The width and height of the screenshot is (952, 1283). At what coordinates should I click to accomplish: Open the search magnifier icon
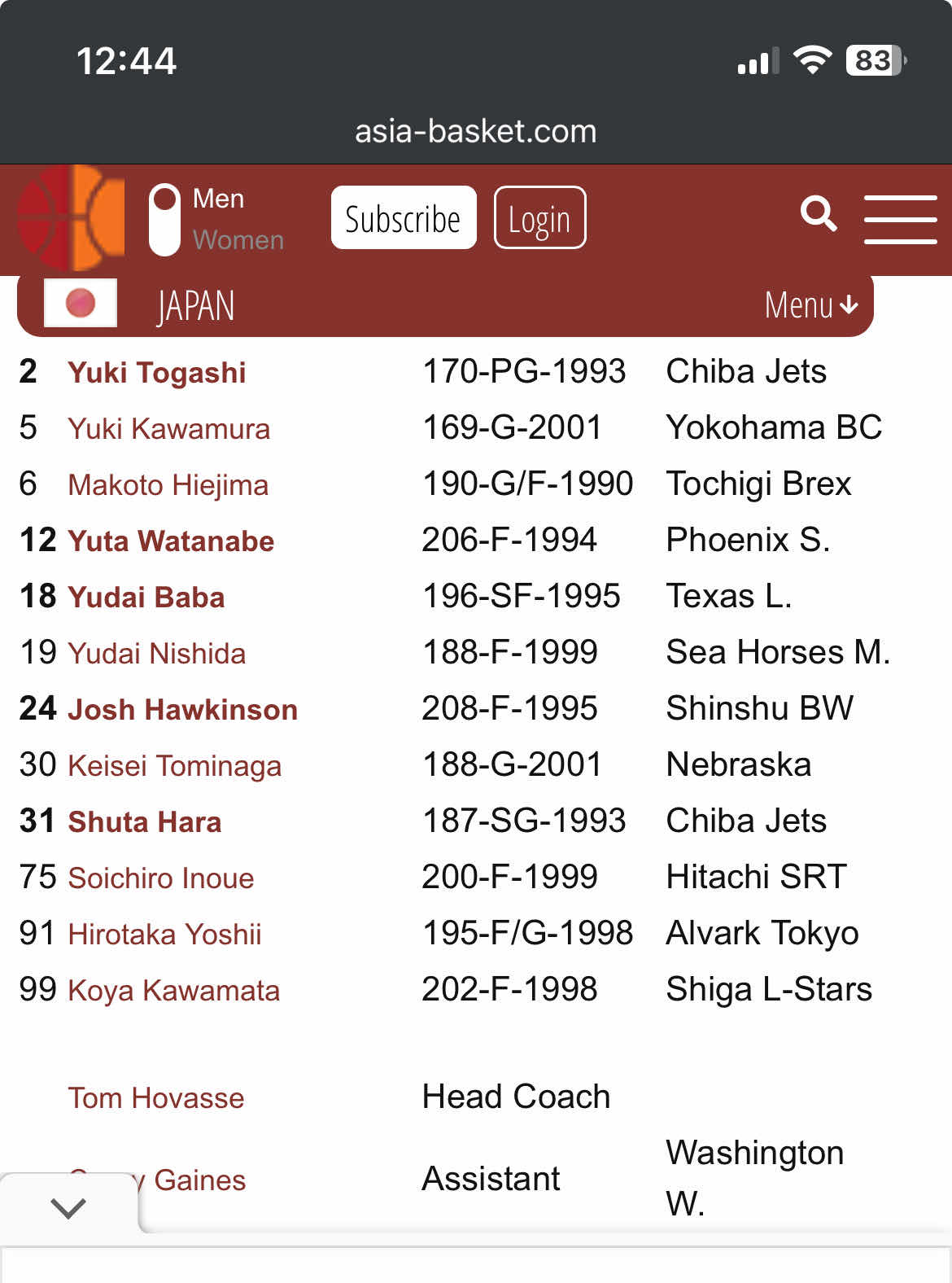click(x=819, y=215)
